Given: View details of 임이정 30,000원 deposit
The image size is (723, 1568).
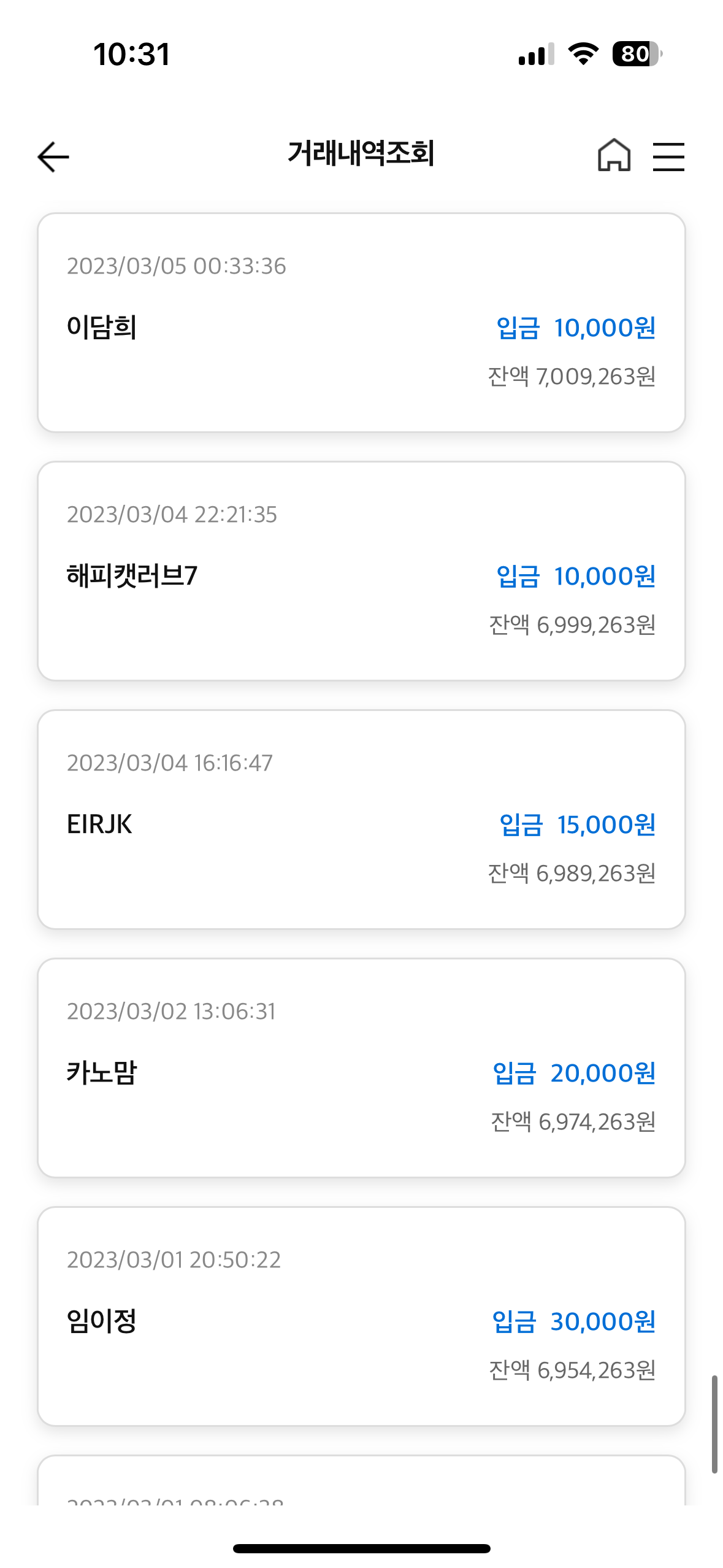Looking at the screenshot, I should pyautogui.click(x=361, y=1316).
